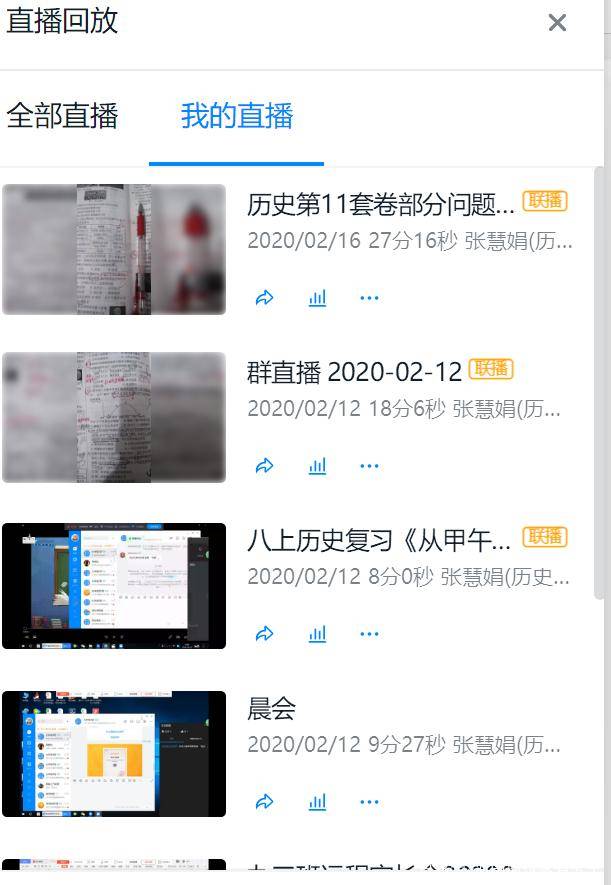Viewport: 611px width, 885px height.
Task: Open more options for the 晨会 replay
Action: 369,802
